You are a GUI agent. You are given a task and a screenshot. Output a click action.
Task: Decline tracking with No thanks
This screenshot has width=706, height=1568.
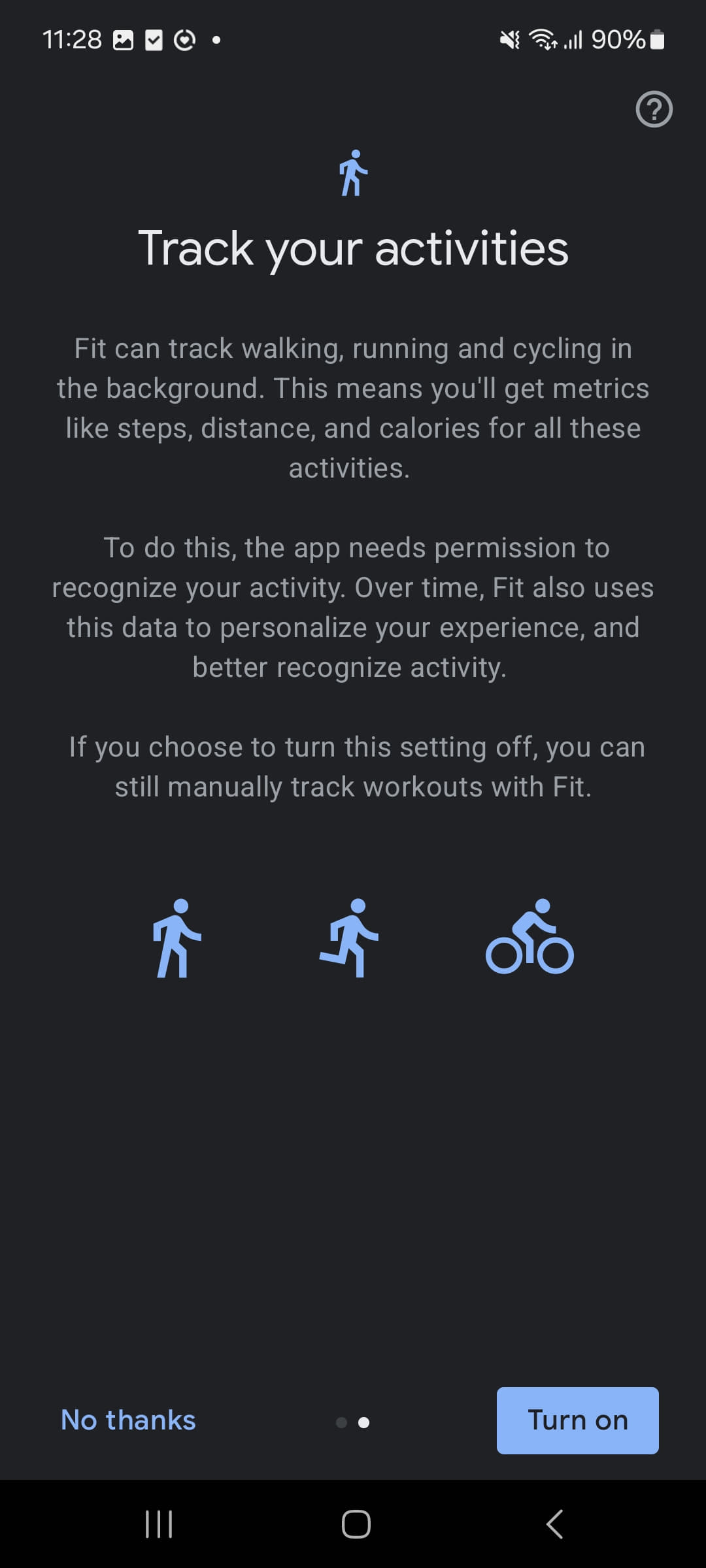pyautogui.click(x=128, y=1420)
